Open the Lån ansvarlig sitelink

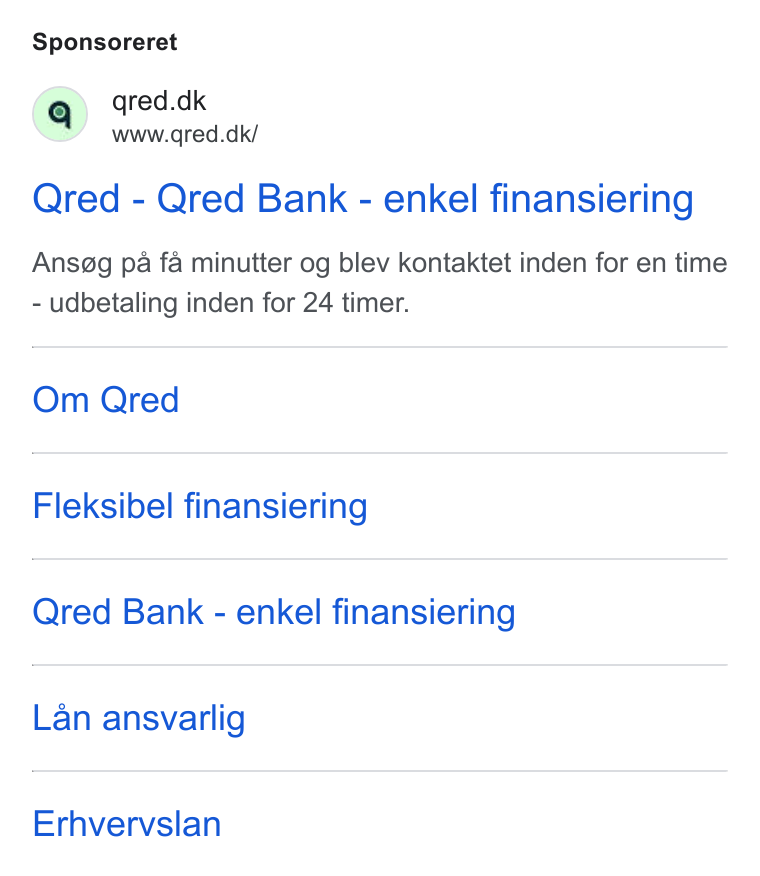[139, 718]
